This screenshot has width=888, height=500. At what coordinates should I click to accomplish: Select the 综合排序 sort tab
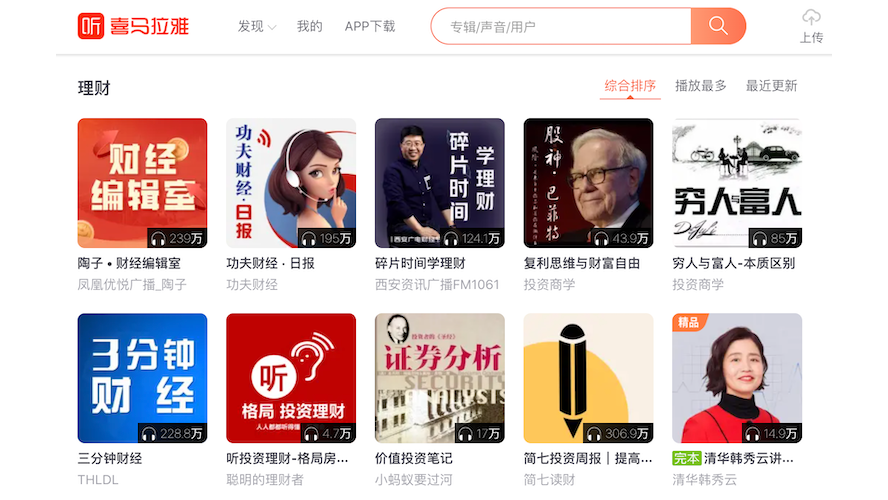click(x=630, y=86)
